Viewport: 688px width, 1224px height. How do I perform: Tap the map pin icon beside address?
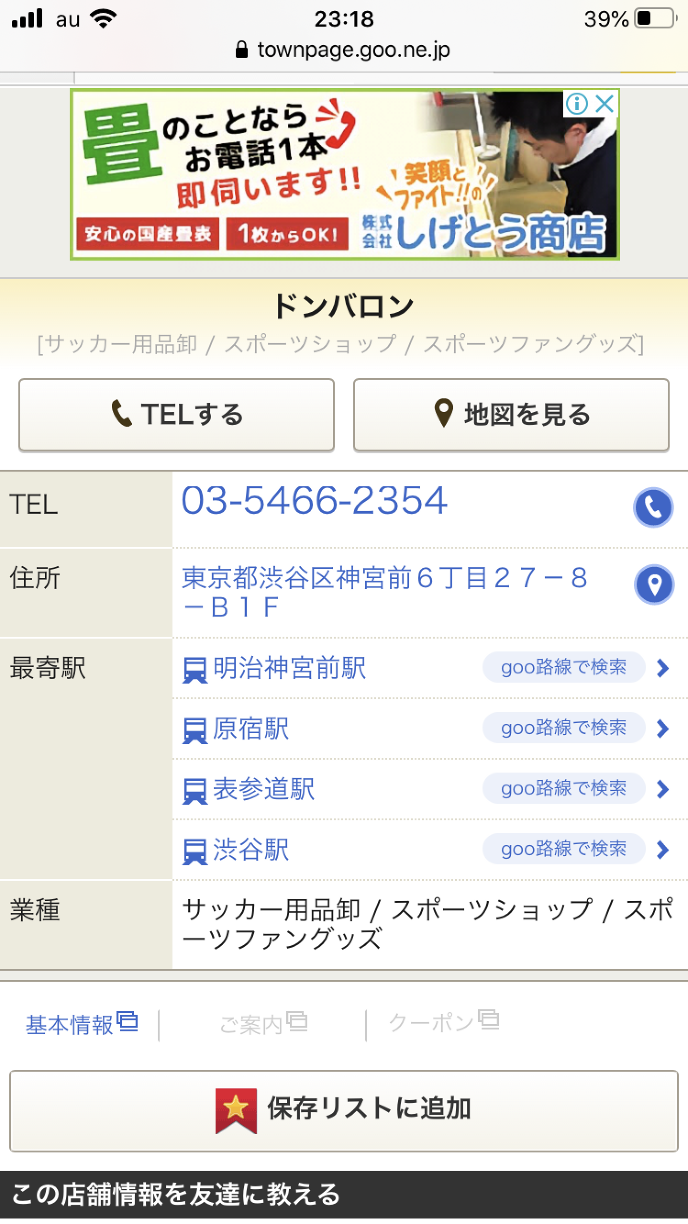(654, 584)
